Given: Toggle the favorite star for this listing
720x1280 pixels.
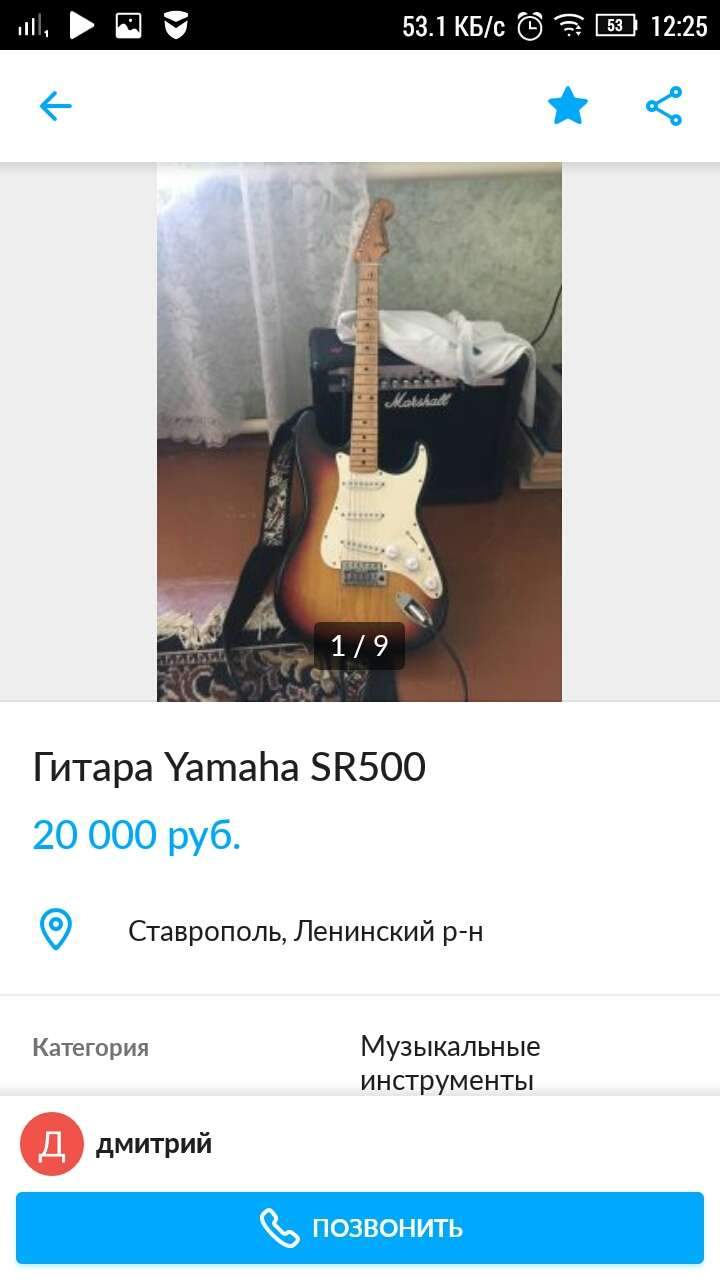Looking at the screenshot, I should [x=567, y=106].
